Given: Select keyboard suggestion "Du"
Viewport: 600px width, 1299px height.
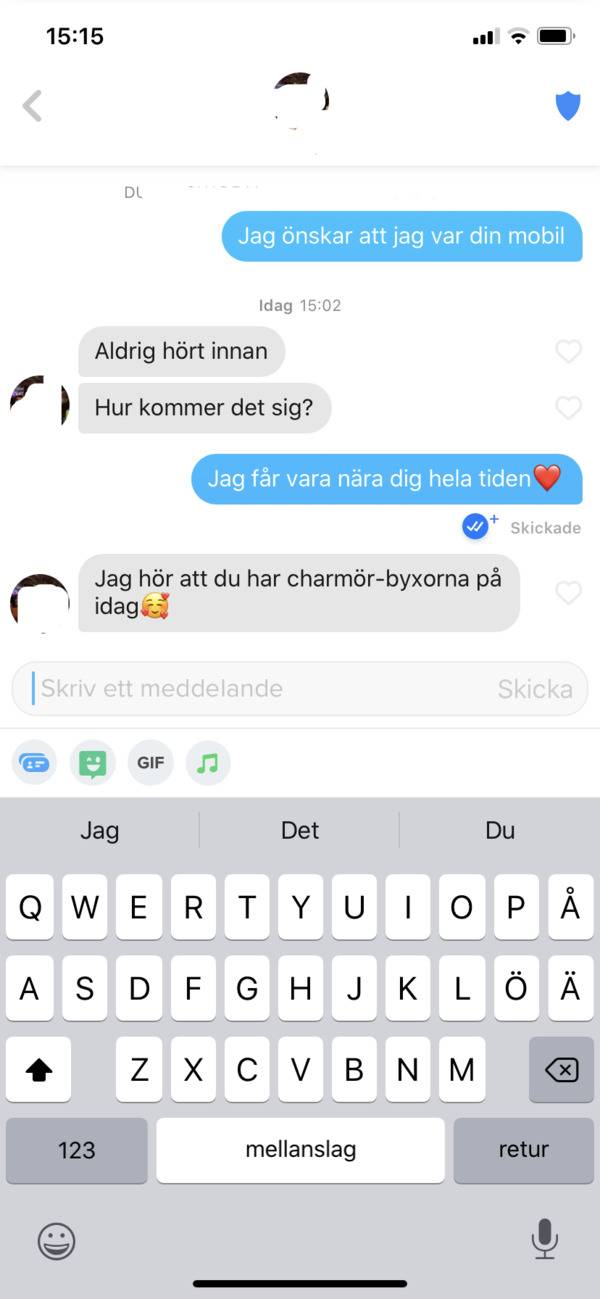Looking at the screenshot, I should click(500, 830).
